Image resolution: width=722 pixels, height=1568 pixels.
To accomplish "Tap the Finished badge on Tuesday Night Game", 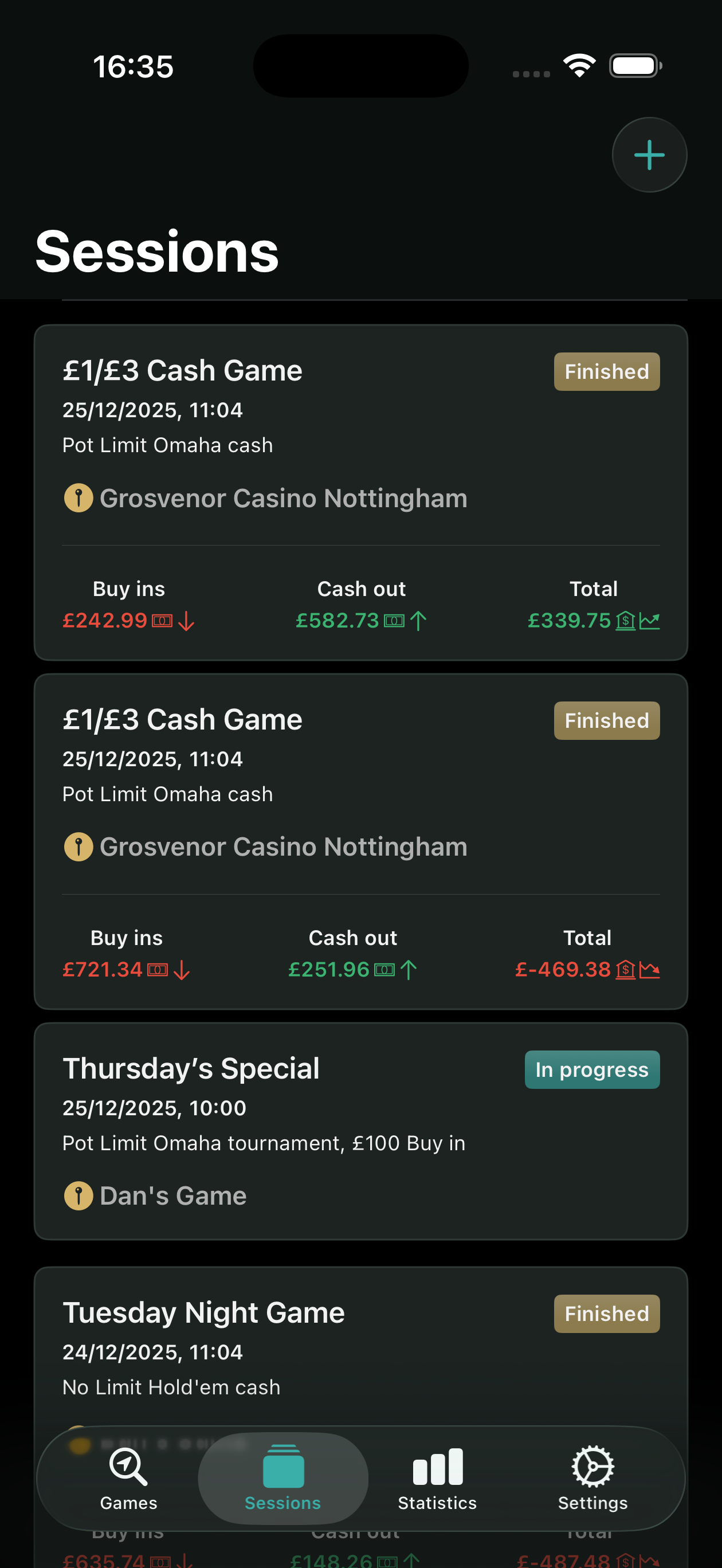I will [x=606, y=1314].
